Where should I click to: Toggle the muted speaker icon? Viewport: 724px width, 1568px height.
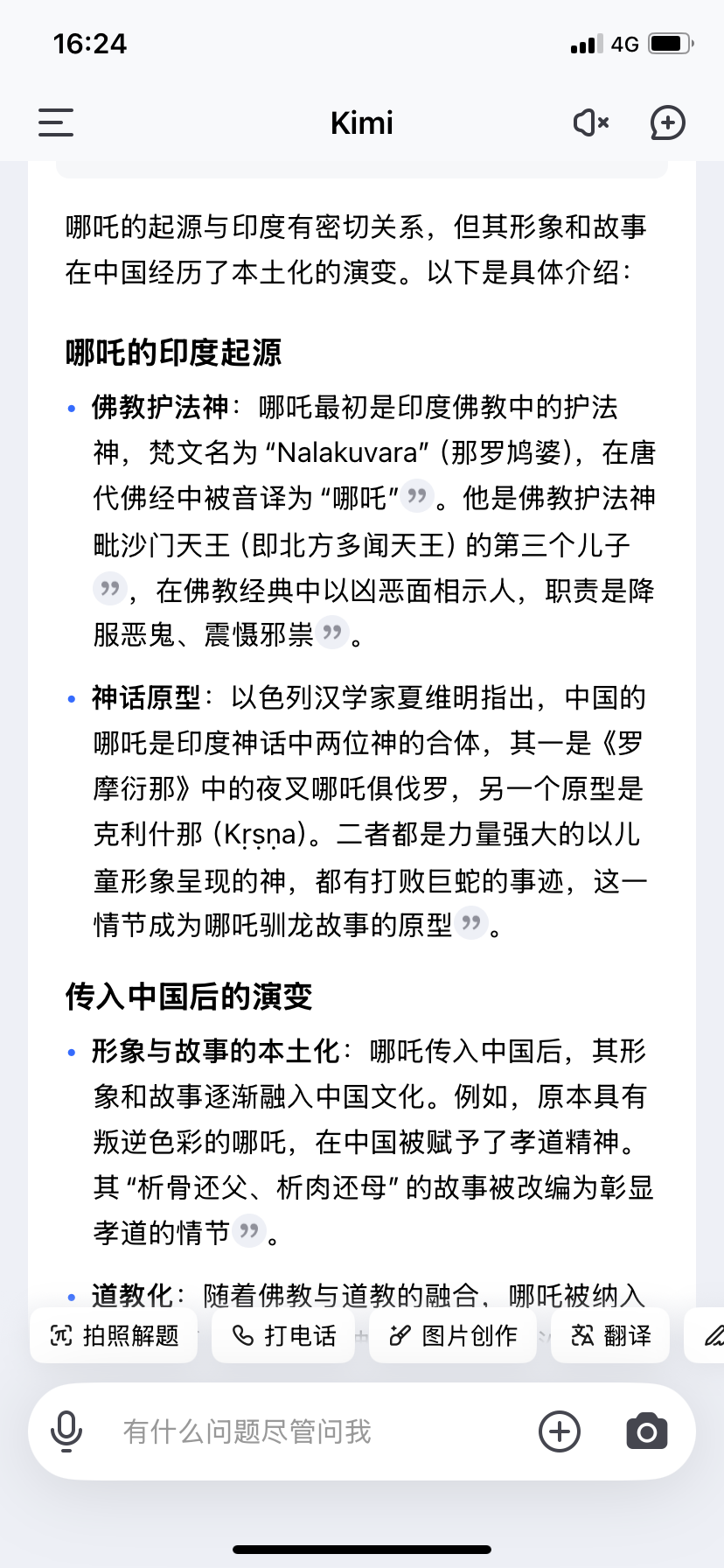(591, 122)
